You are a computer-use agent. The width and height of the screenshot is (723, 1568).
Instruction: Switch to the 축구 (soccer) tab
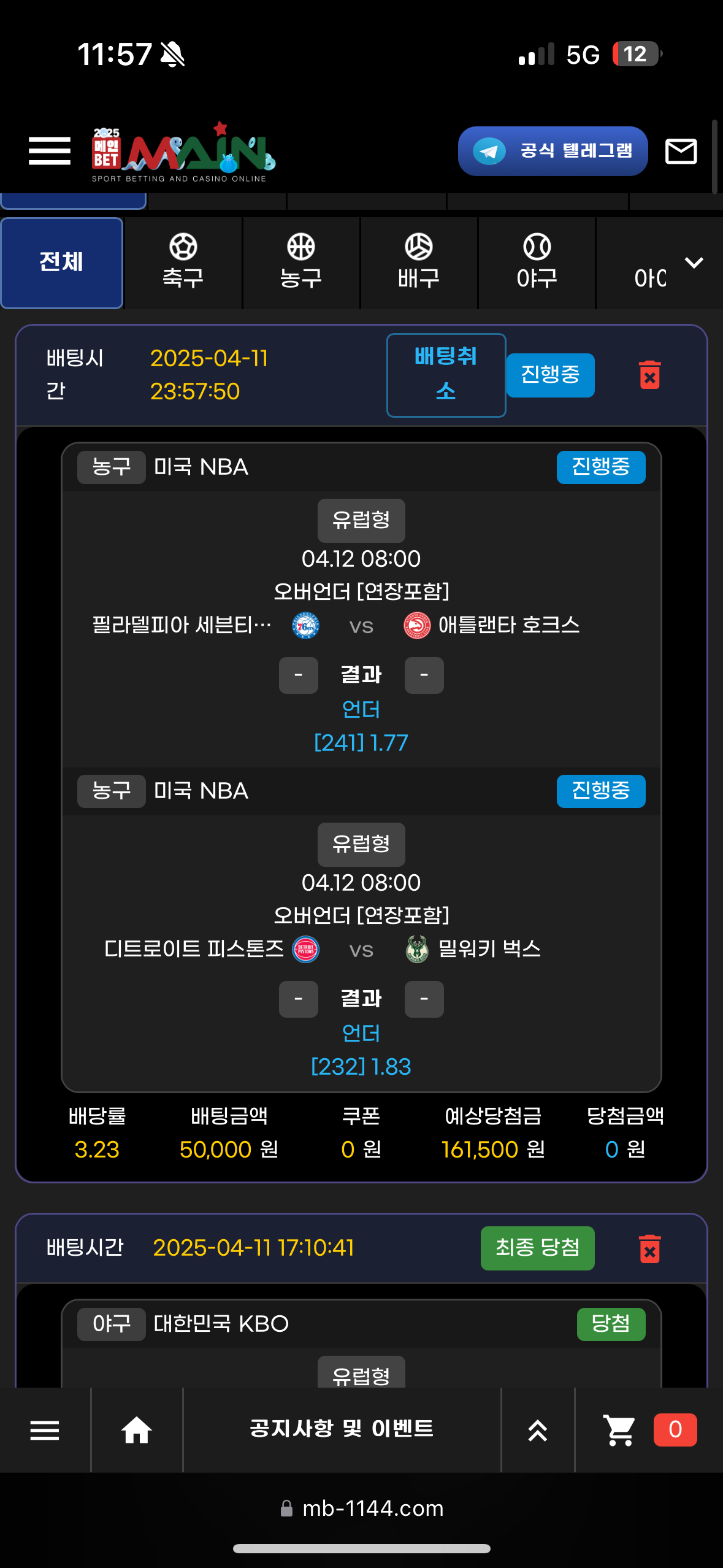[x=183, y=263]
